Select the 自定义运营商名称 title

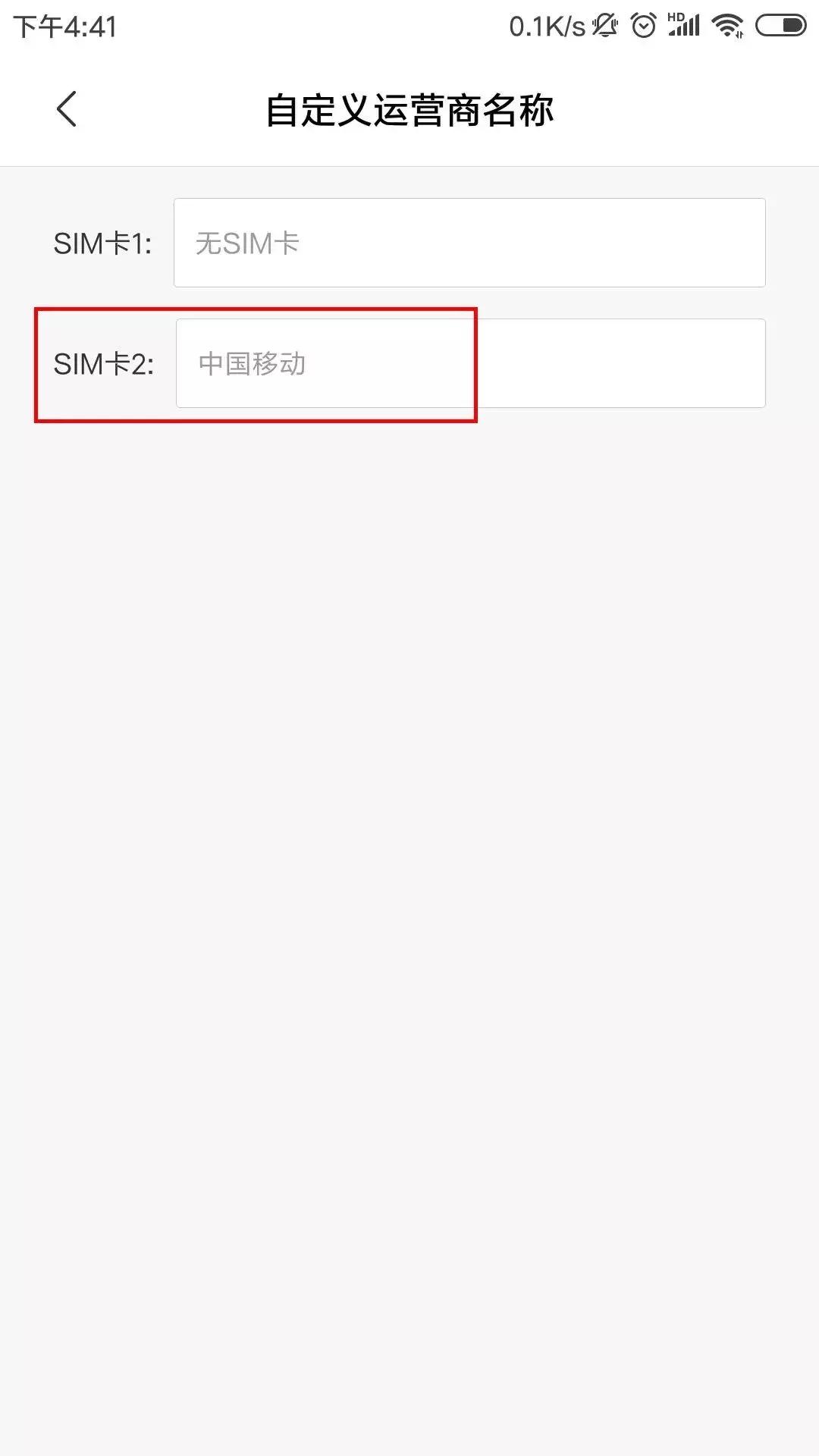click(x=409, y=108)
